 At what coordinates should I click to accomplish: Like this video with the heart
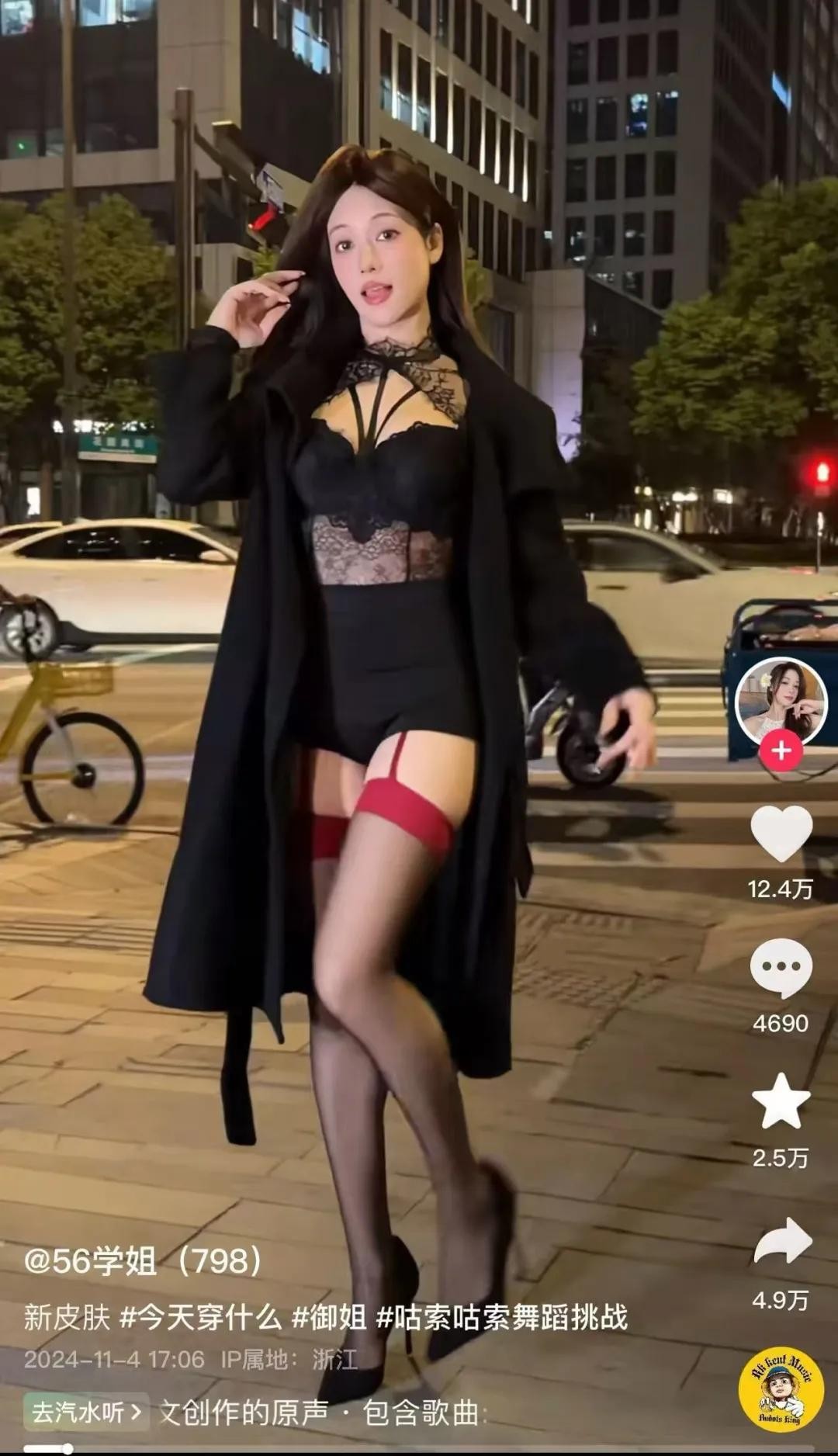tap(781, 834)
